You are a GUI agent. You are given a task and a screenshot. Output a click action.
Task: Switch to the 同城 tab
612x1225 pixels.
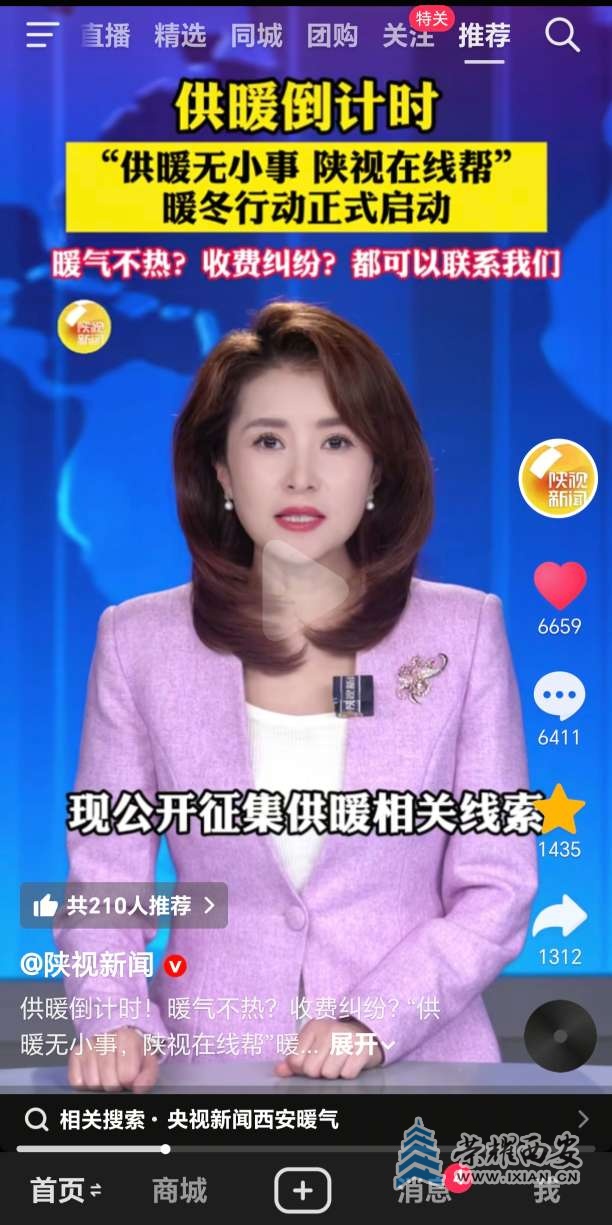click(256, 36)
